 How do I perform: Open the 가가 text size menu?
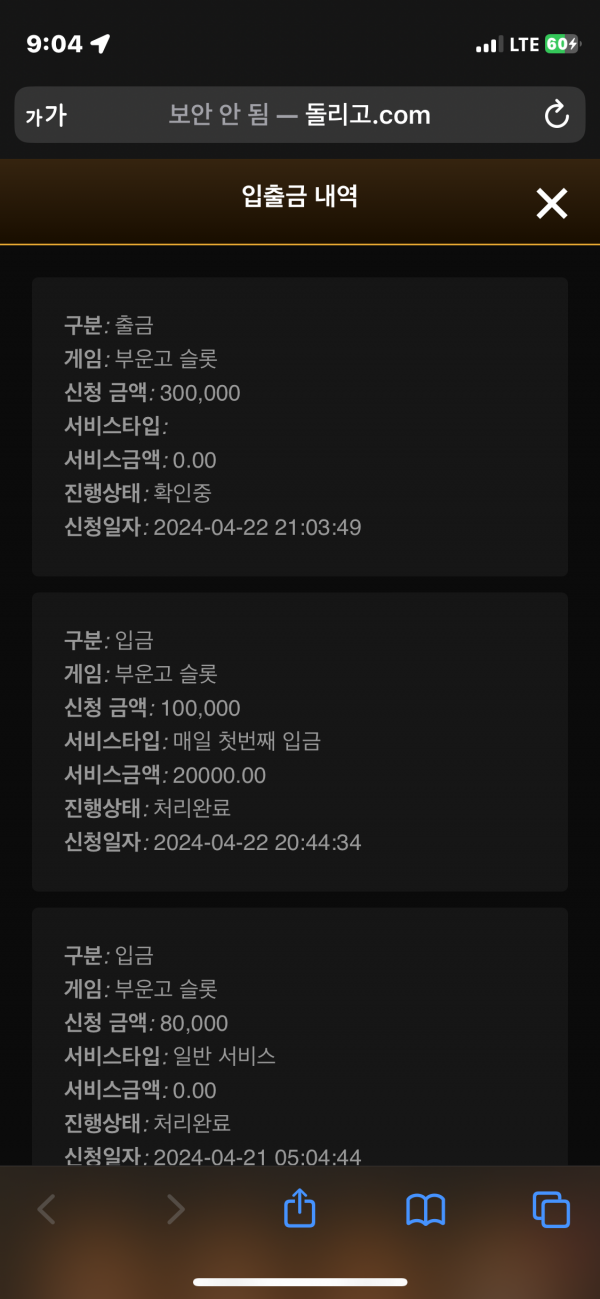coord(46,115)
